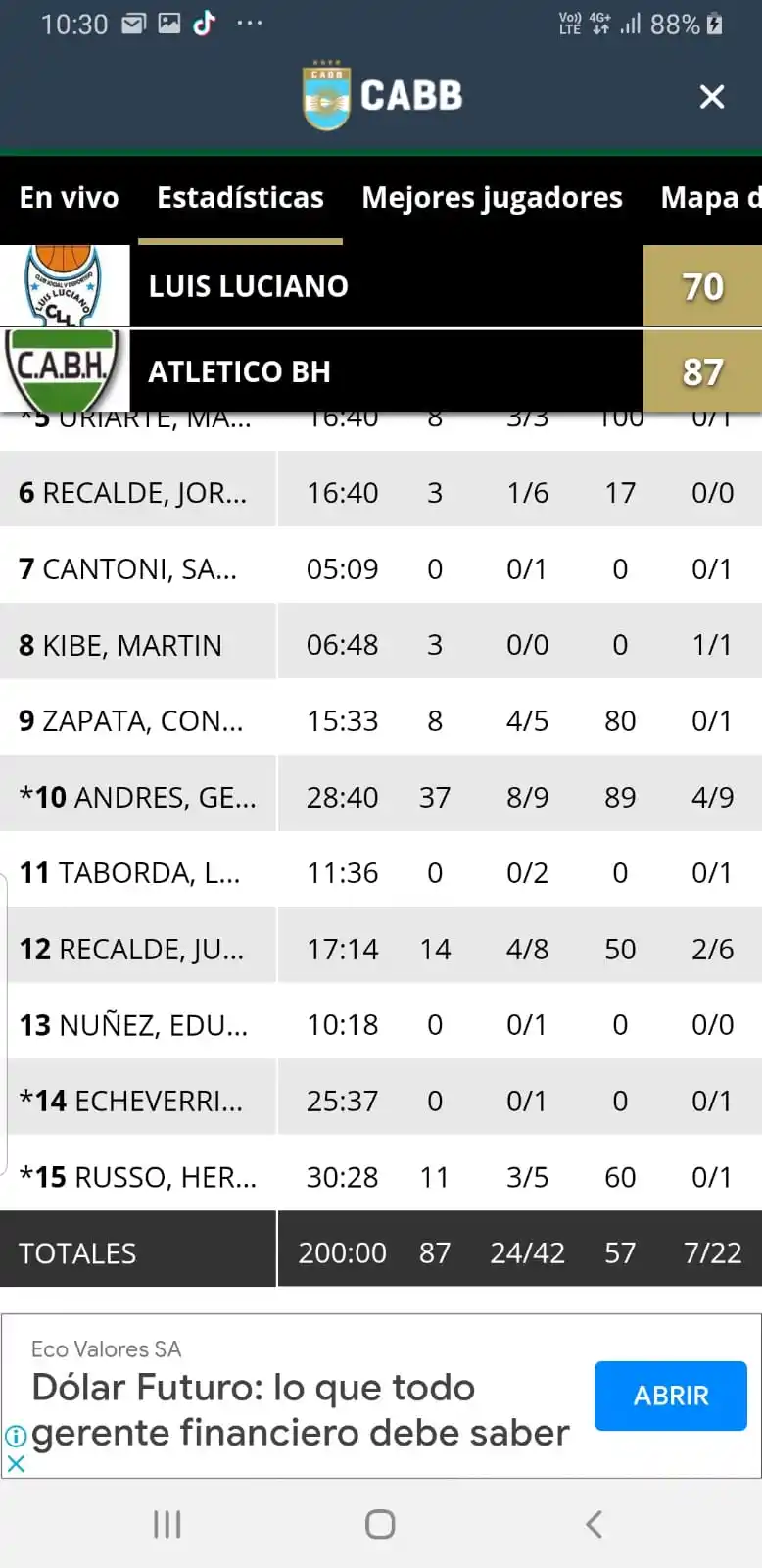Open recent apps from the navigation bar
This screenshot has width=762, height=1568.
tap(167, 1524)
